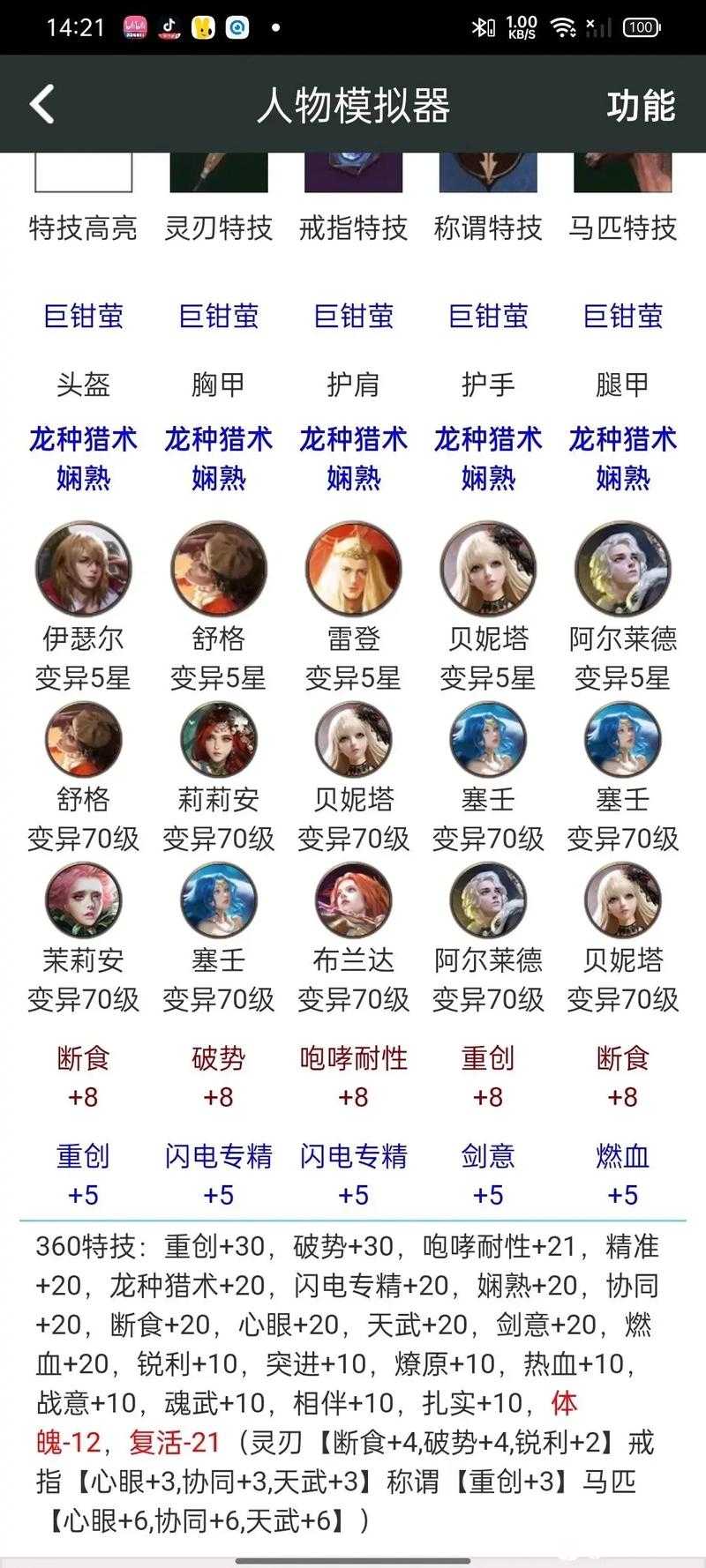Edit the 咆哮耐性 +8 skill entry
The width and height of the screenshot is (706, 1568).
pyautogui.click(x=353, y=1076)
